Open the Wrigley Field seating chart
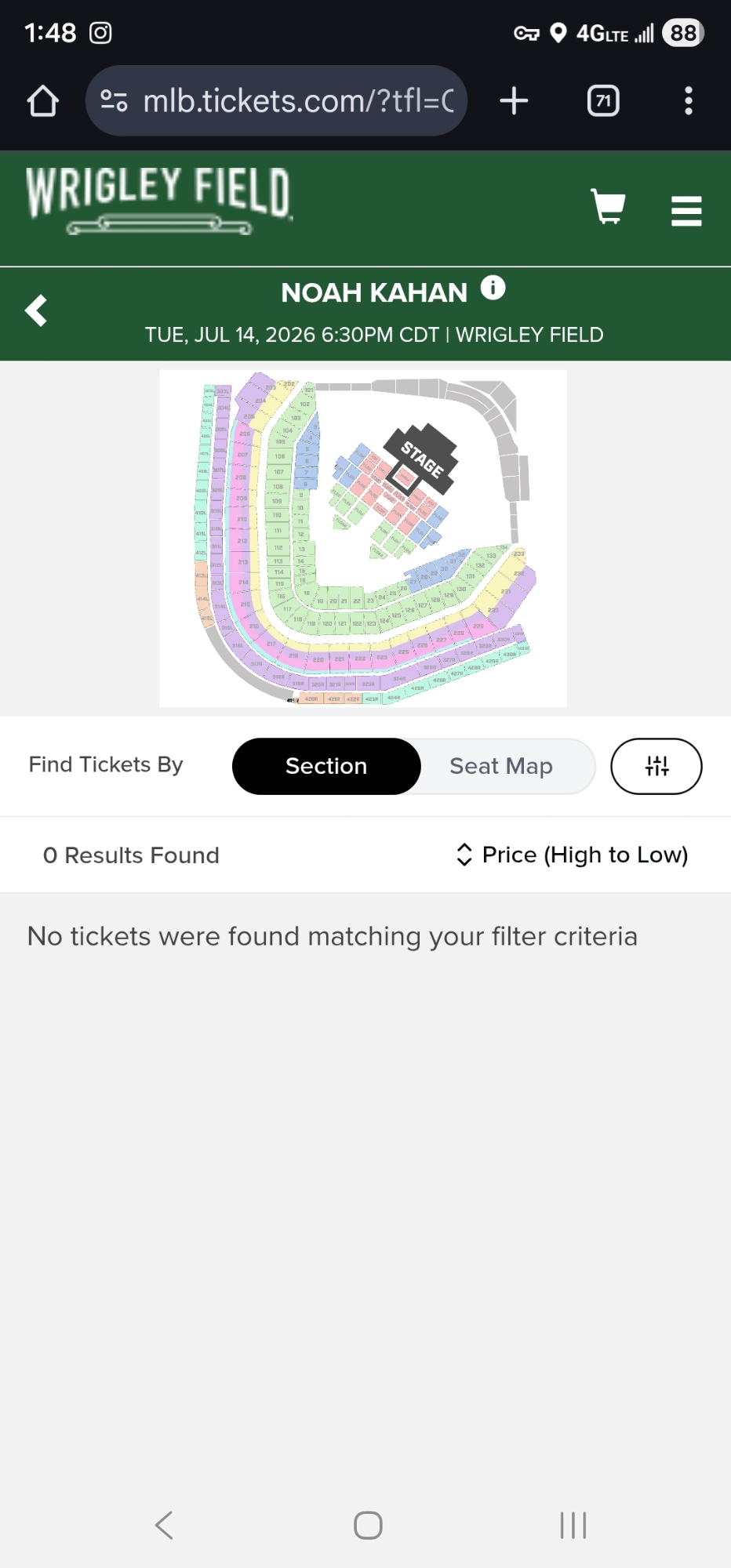Viewport: 731px width, 1568px height. tap(362, 539)
